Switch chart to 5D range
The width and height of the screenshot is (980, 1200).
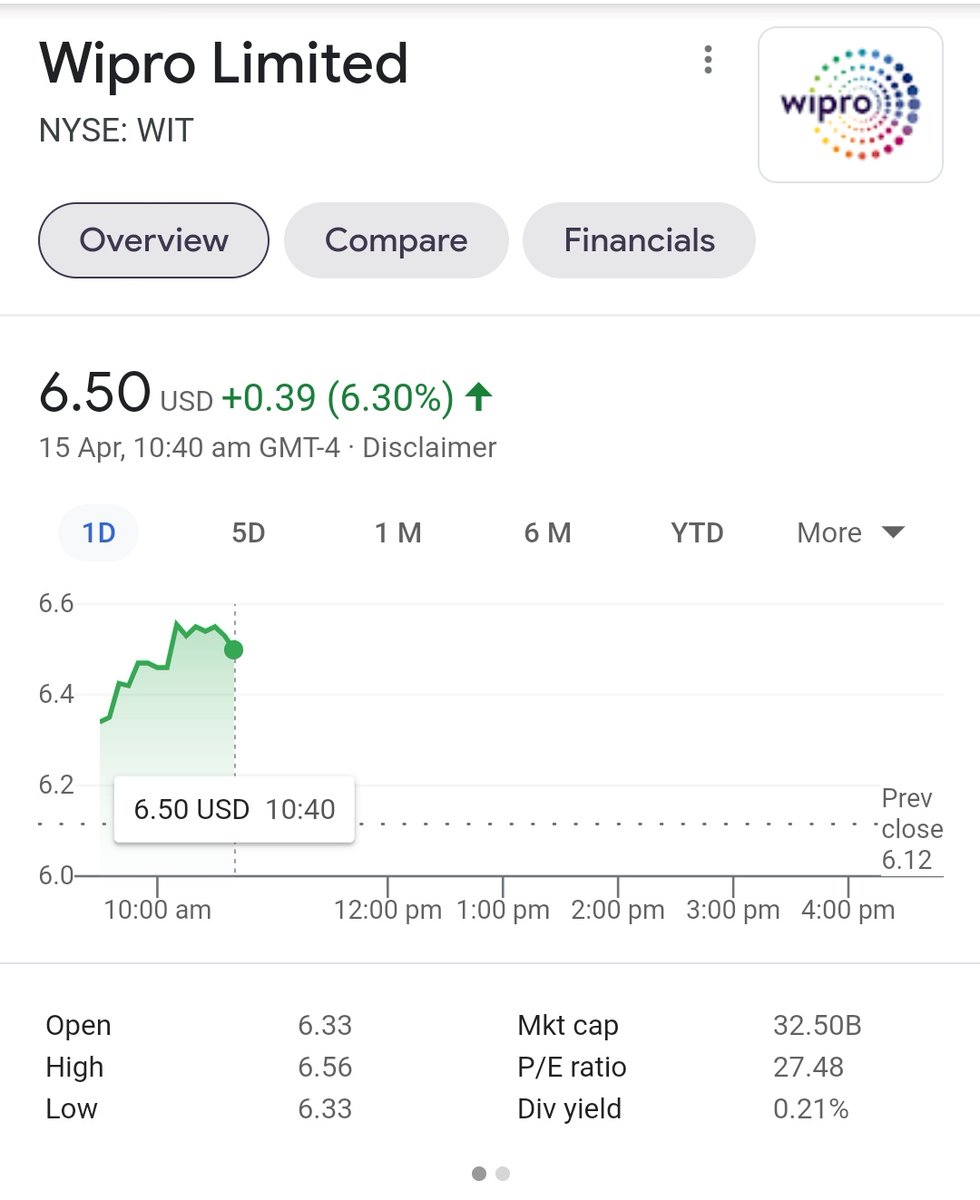click(248, 533)
